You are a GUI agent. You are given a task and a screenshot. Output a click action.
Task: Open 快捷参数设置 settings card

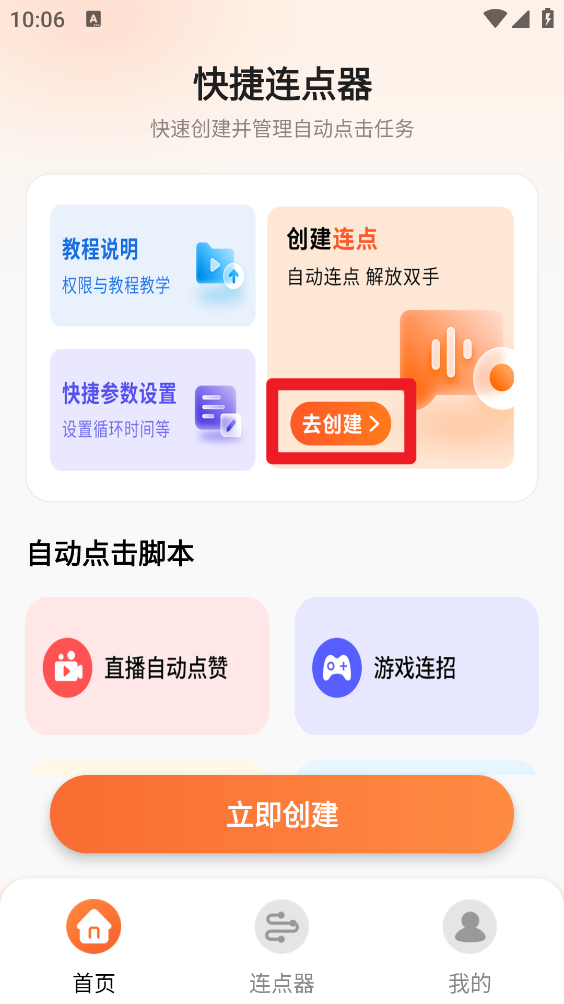click(152, 410)
